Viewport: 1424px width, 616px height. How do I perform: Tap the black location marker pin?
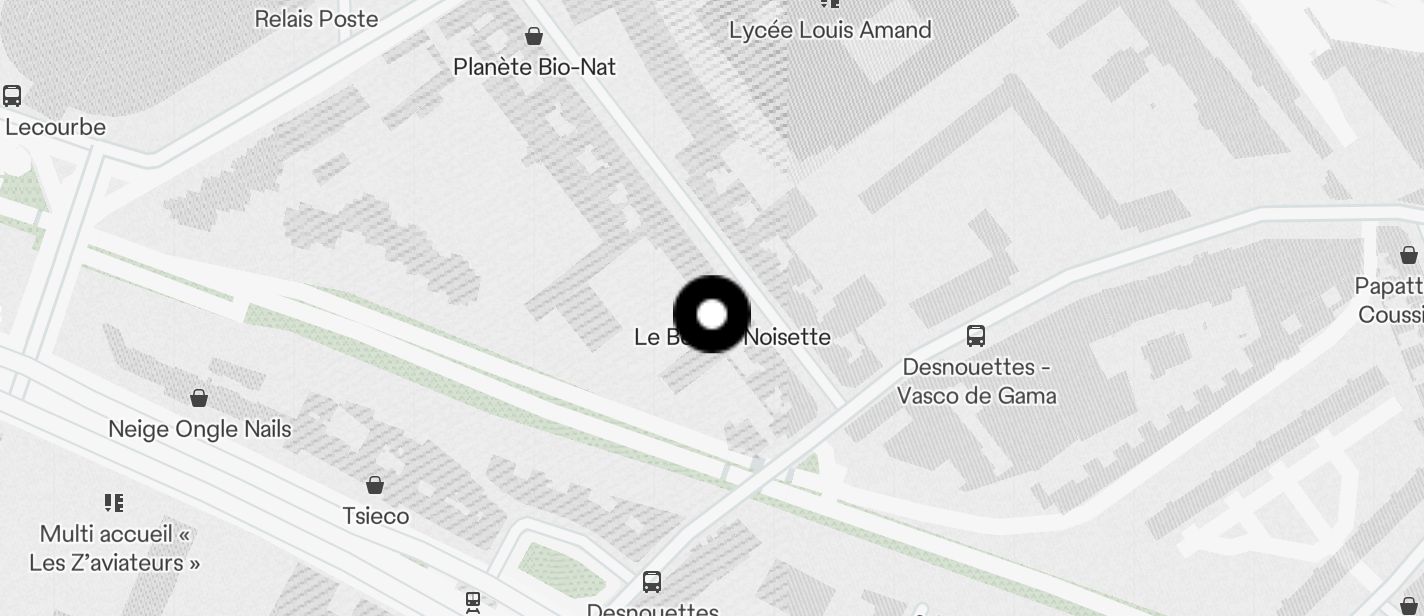(x=711, y=314)
